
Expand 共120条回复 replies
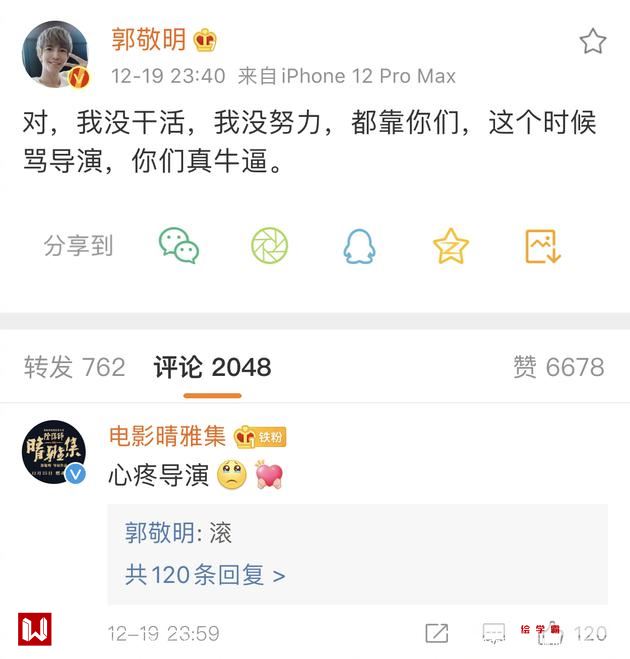pos(205,575)
